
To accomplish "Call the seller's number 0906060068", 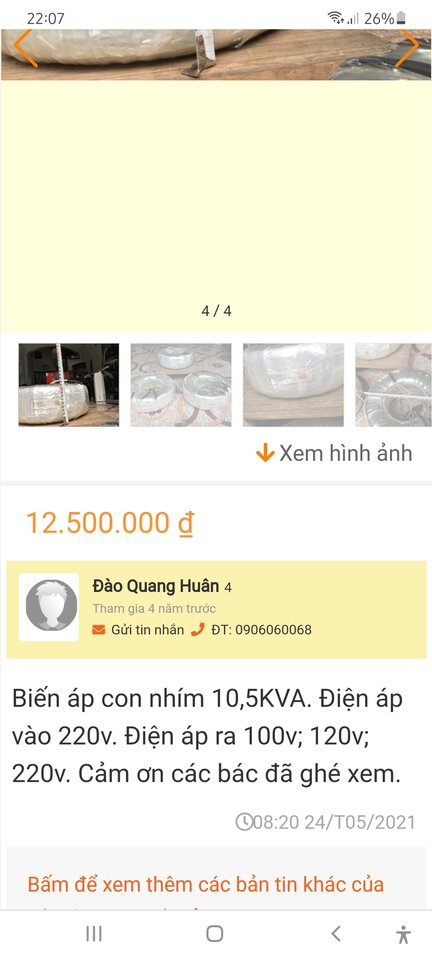I will [x=251, y=629].
